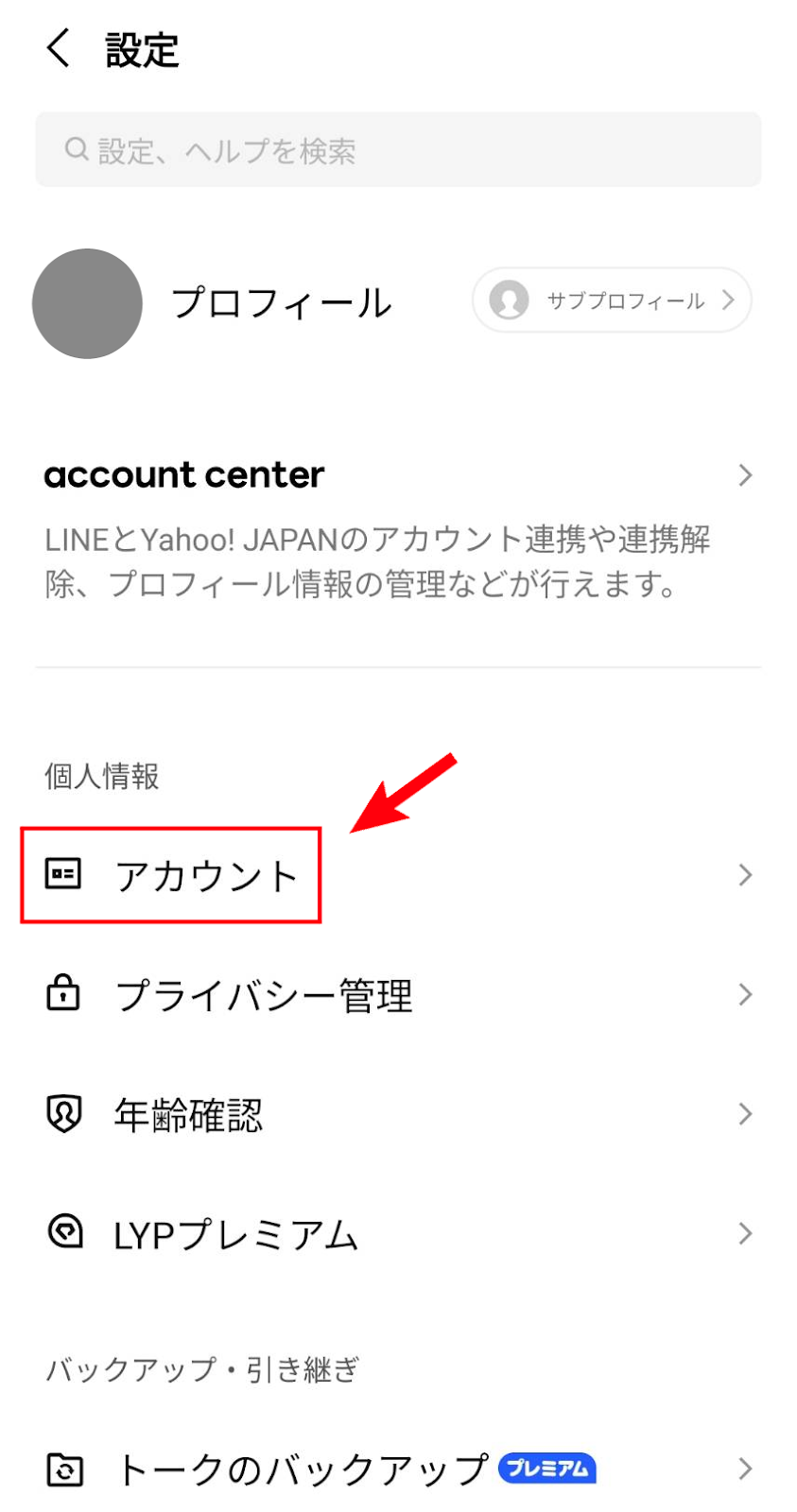Open プライバシー管理
Image resolution: width=797 pixels, height=1512 pixels.
click(398, 995)
